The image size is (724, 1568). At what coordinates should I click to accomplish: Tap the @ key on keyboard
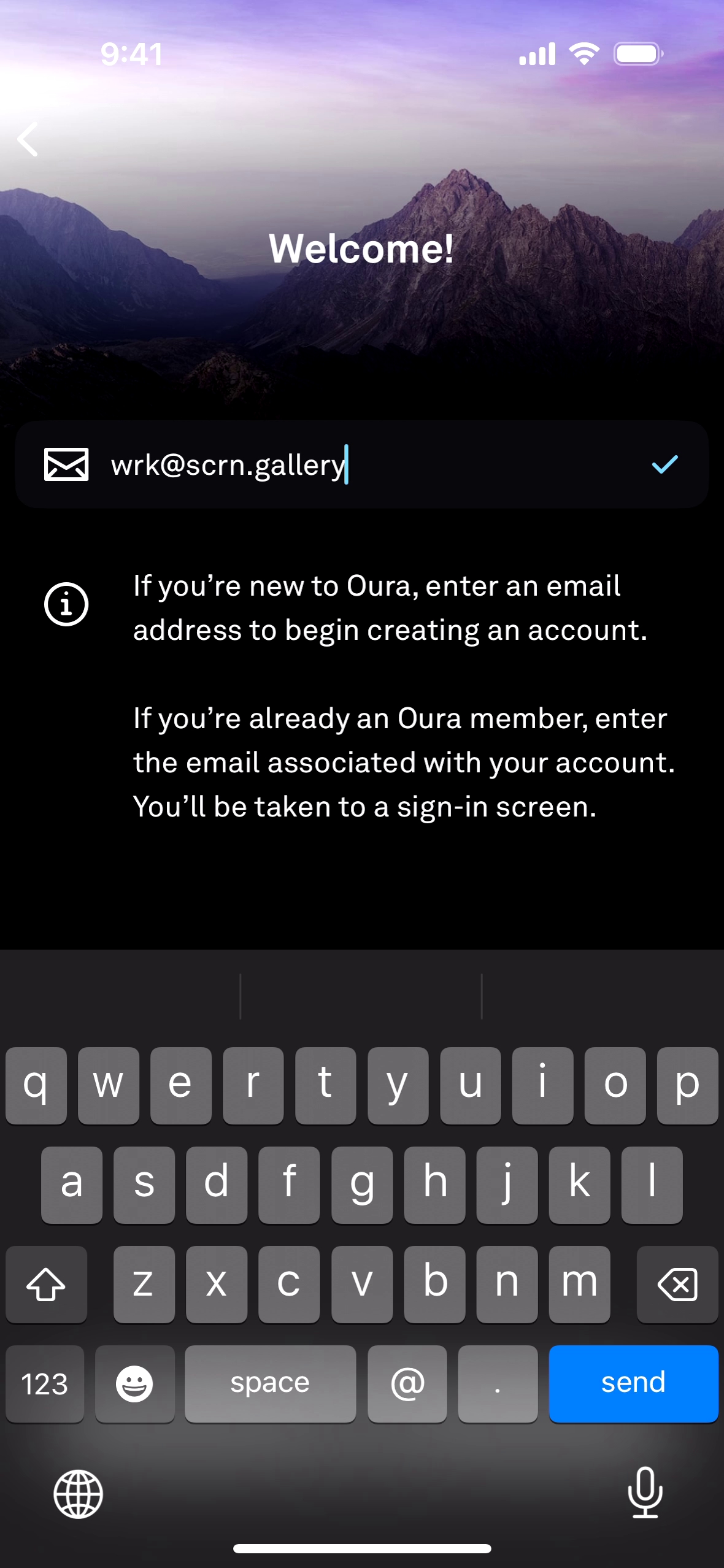tap(407, 1383)
